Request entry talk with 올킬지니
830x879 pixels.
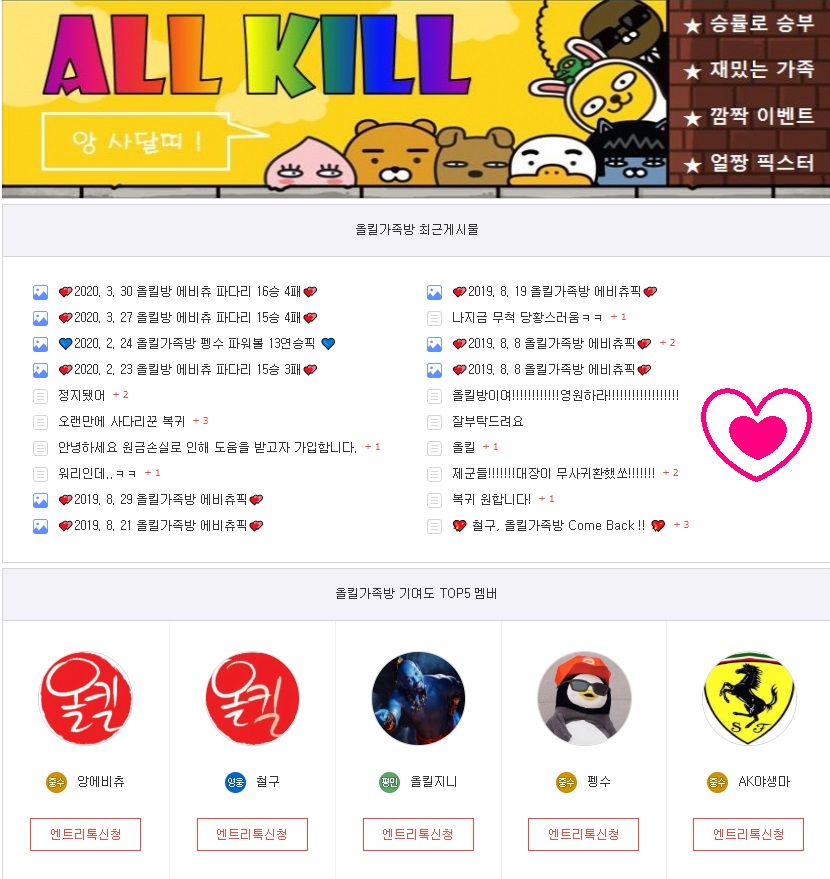pyautogui.click(x=418, y=834)
